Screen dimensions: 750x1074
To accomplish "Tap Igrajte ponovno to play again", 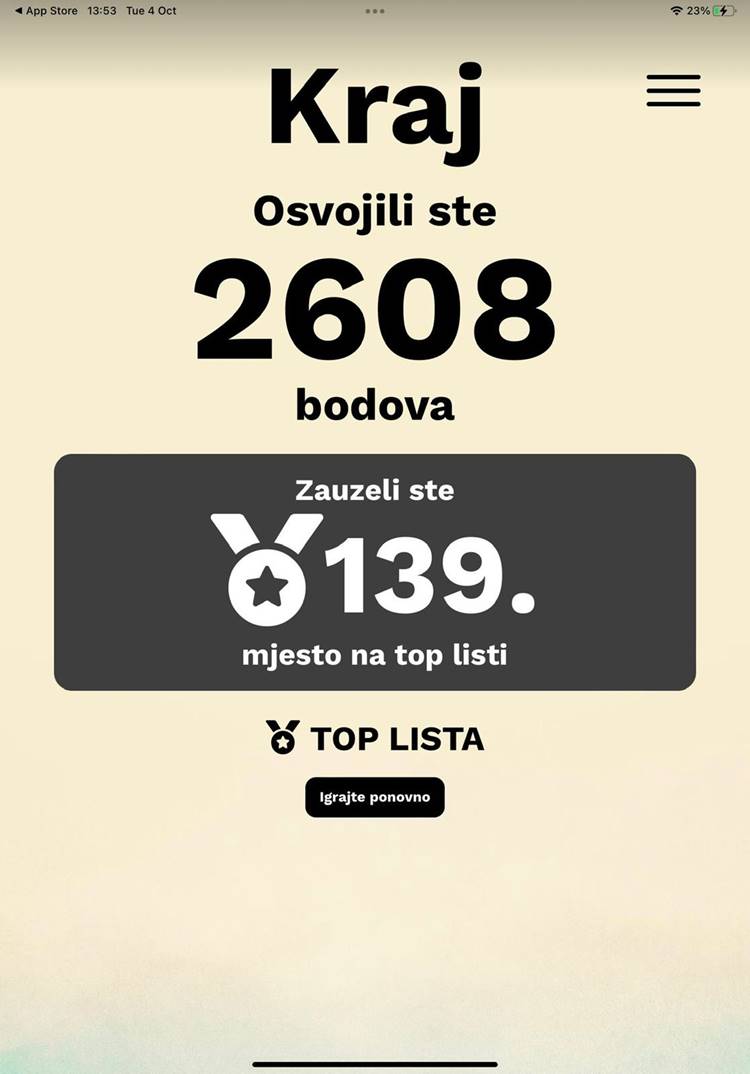I will 375,797.
